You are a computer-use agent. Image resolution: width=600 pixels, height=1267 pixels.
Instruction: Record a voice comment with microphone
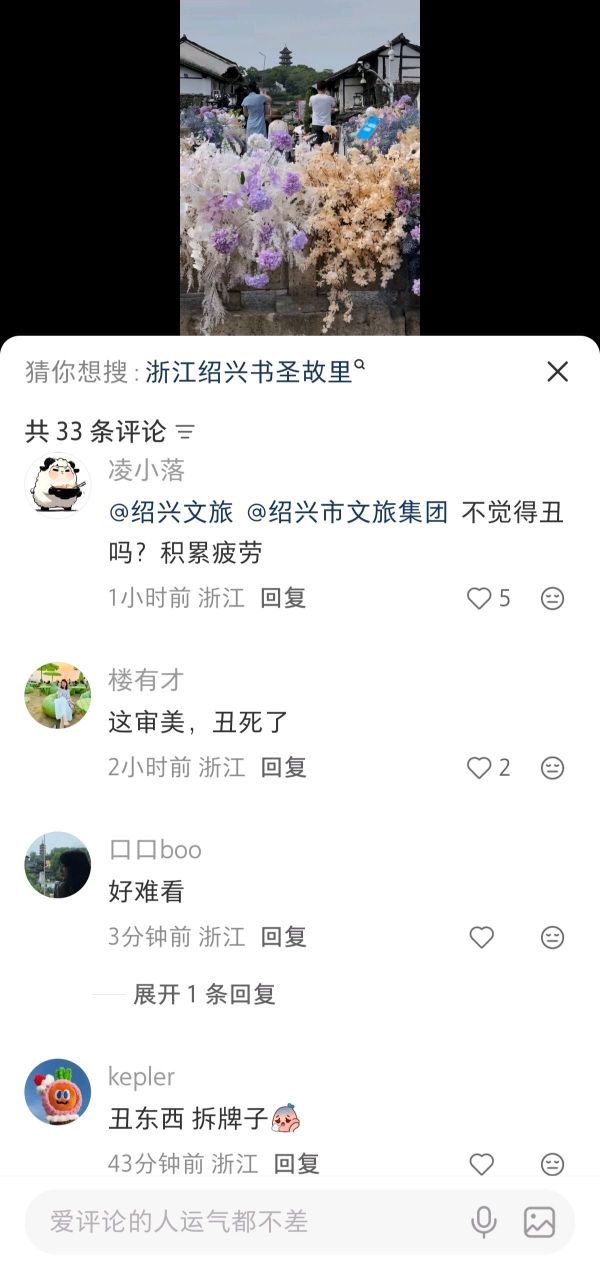click(484, 1221)
